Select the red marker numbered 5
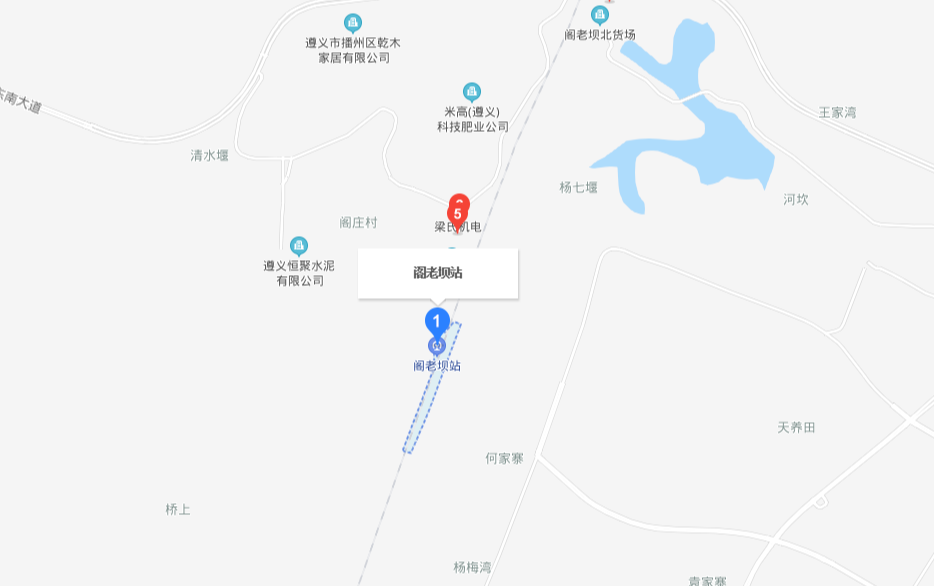Screen dimensions: 934x586 (x=458, y=213)
